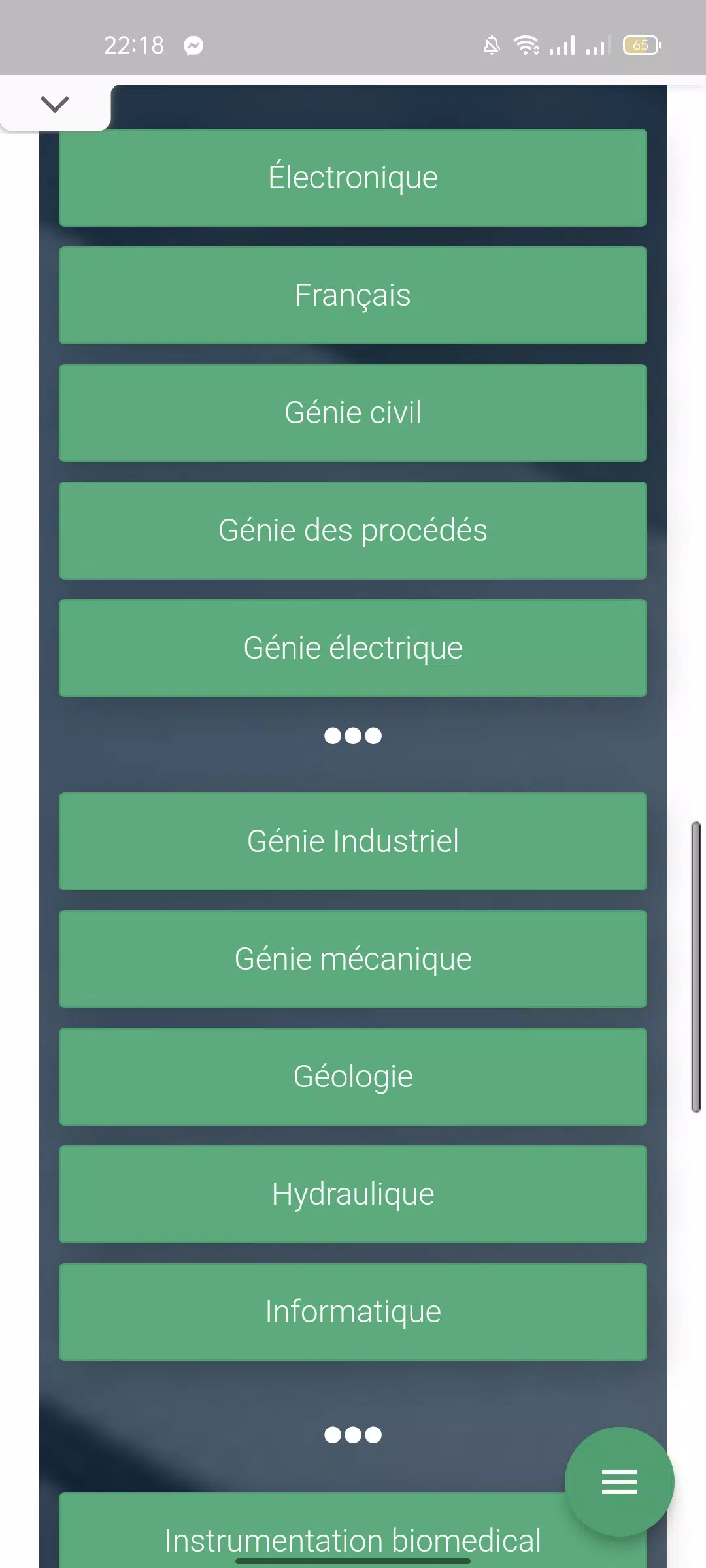Choose the Géologie category

coord(353,1077)
